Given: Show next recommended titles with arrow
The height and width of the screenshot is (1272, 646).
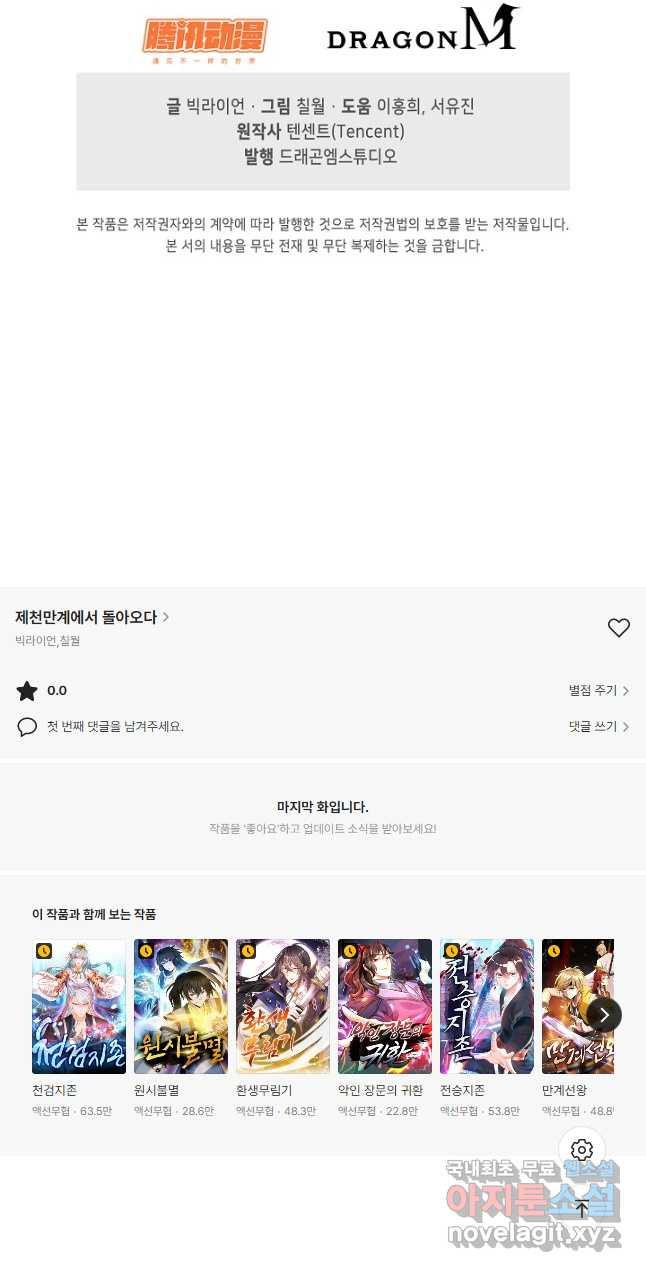Looking at the screenshot, I should tap(604, 1014).
